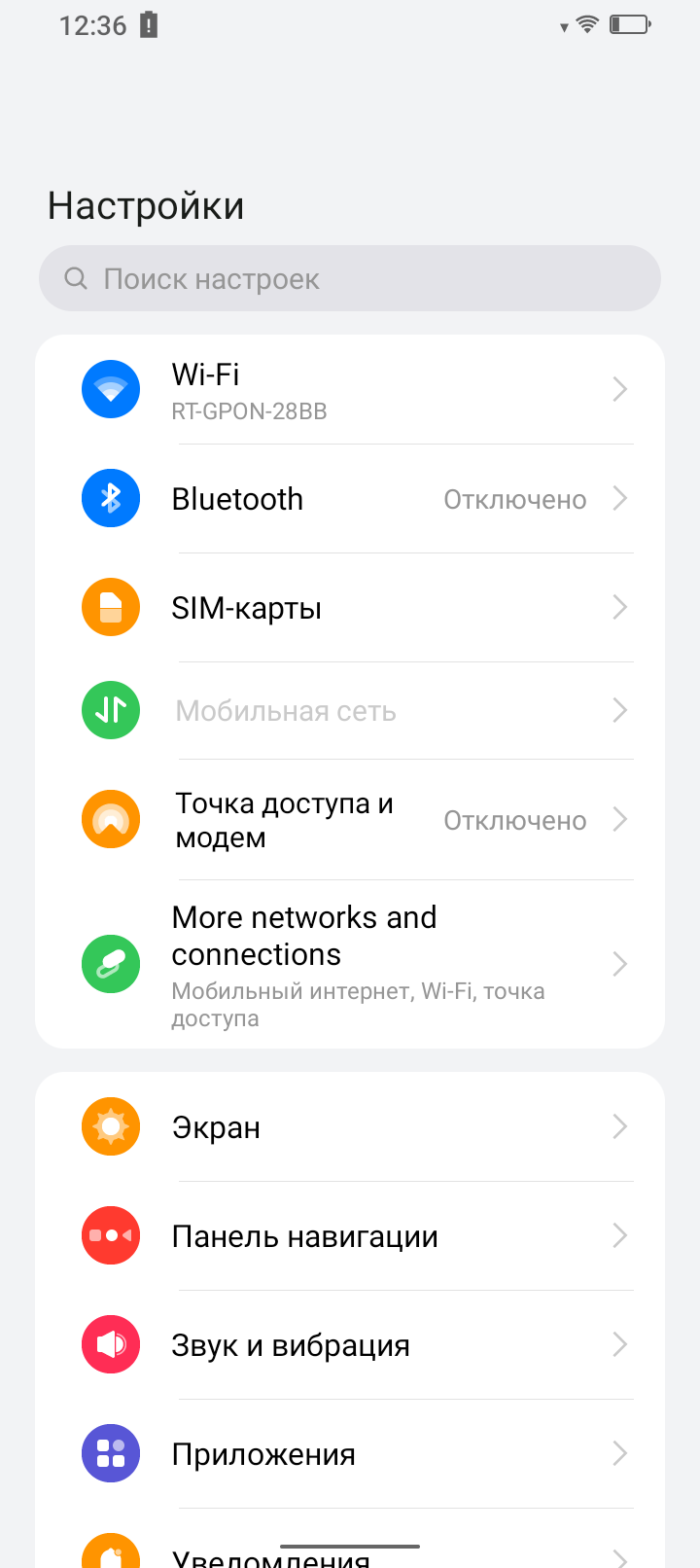
Task: Open the Уведомления row
Action: tap(350, 1540)
